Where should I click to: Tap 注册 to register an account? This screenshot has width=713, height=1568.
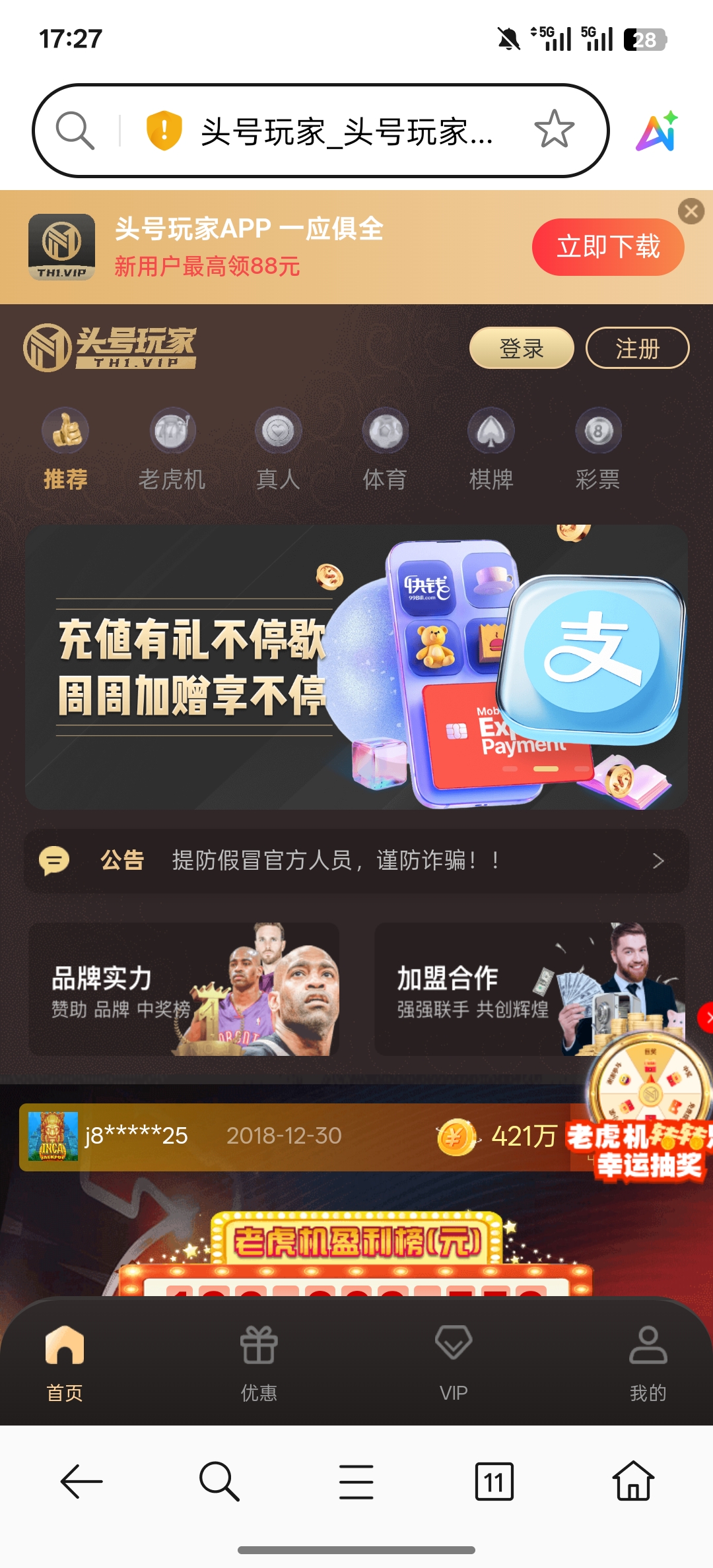637,348
